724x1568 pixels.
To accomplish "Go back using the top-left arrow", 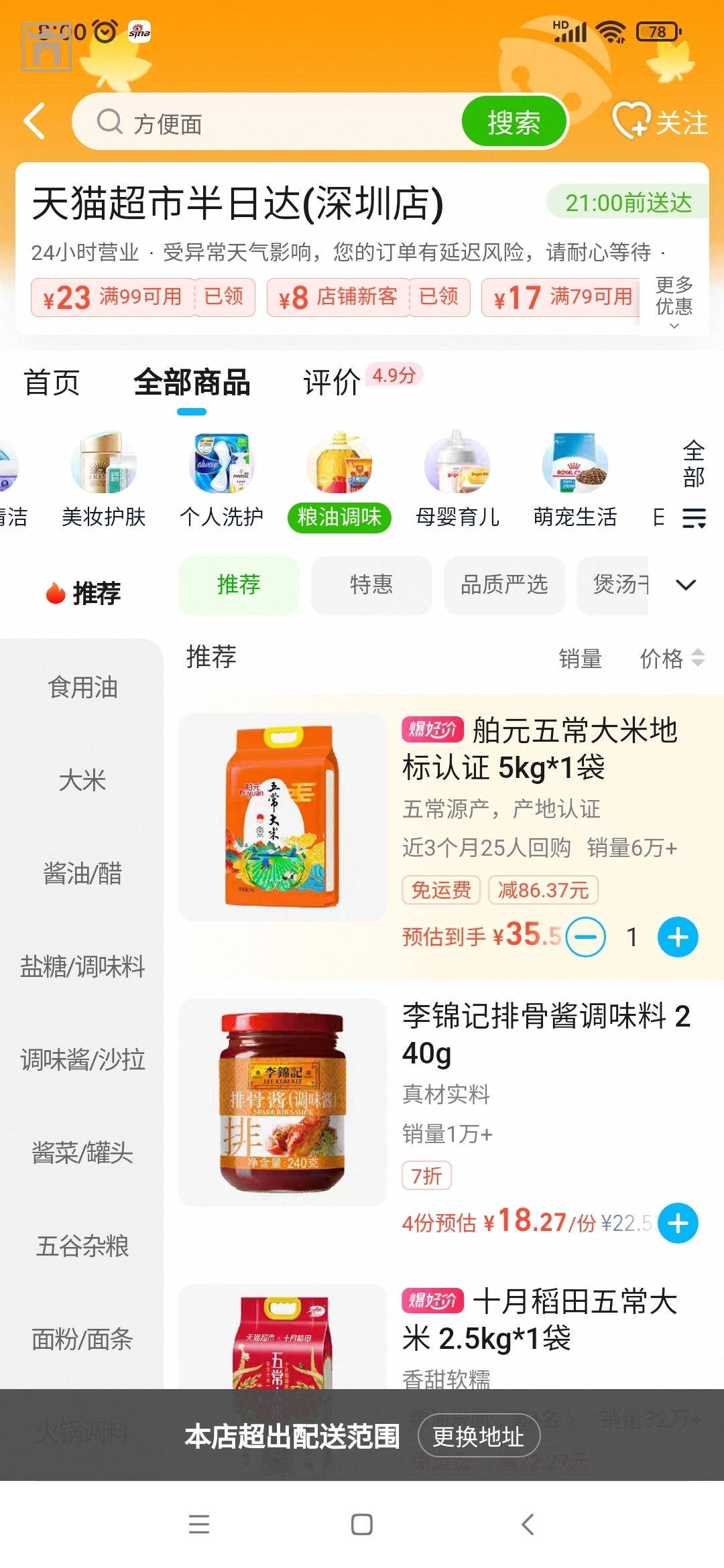I will pos(35,122).
